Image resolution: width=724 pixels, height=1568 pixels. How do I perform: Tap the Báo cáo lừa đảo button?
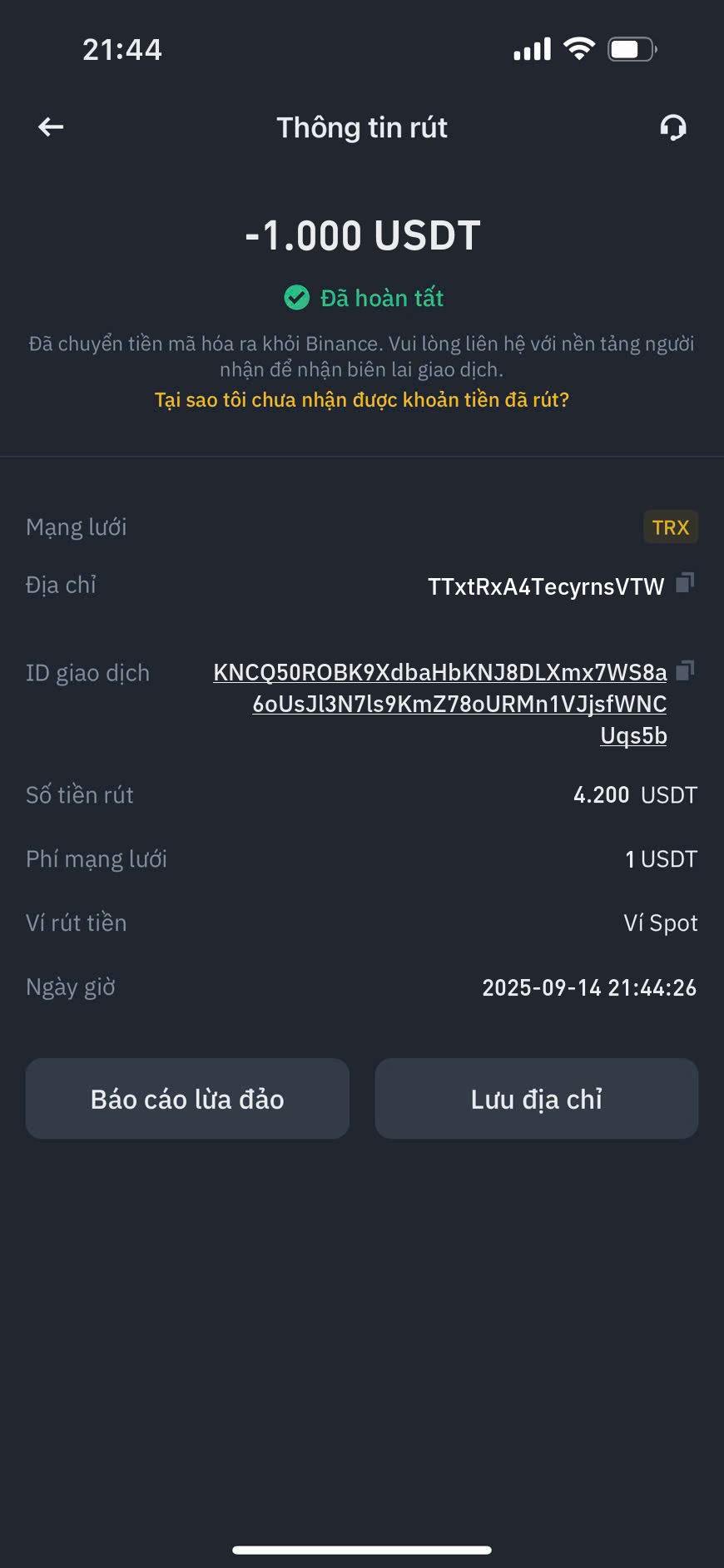pos(187,1099)
